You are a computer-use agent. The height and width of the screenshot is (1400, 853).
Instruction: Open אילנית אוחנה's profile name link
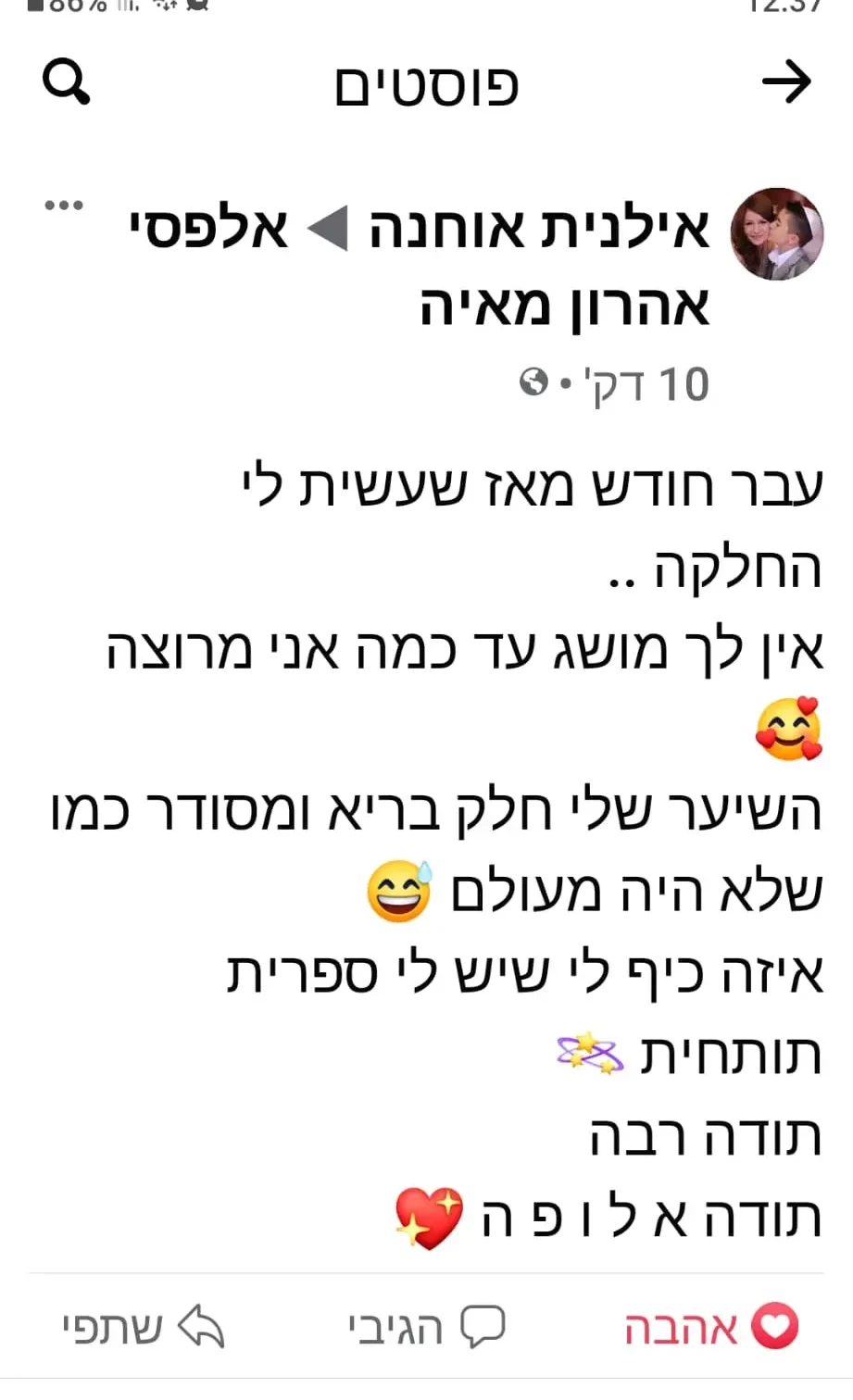(539, 230)
